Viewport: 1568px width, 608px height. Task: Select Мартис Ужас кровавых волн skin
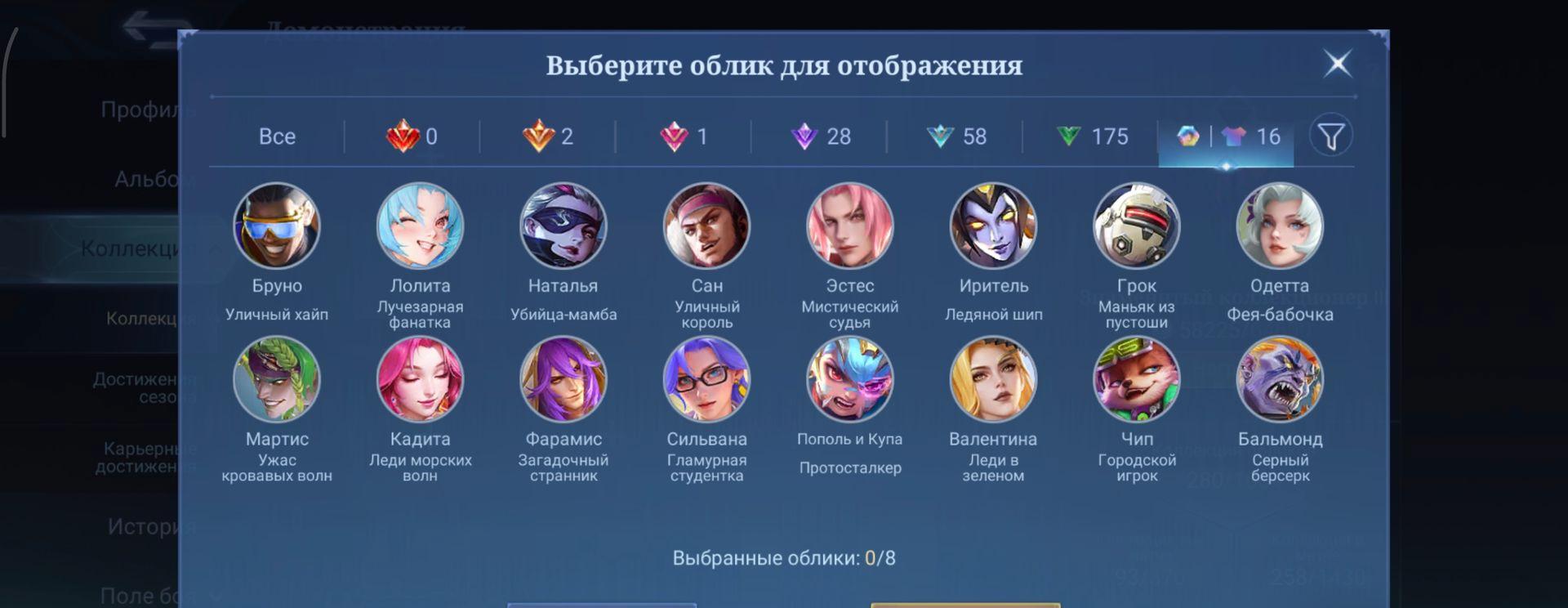click(x=277, y=379)
